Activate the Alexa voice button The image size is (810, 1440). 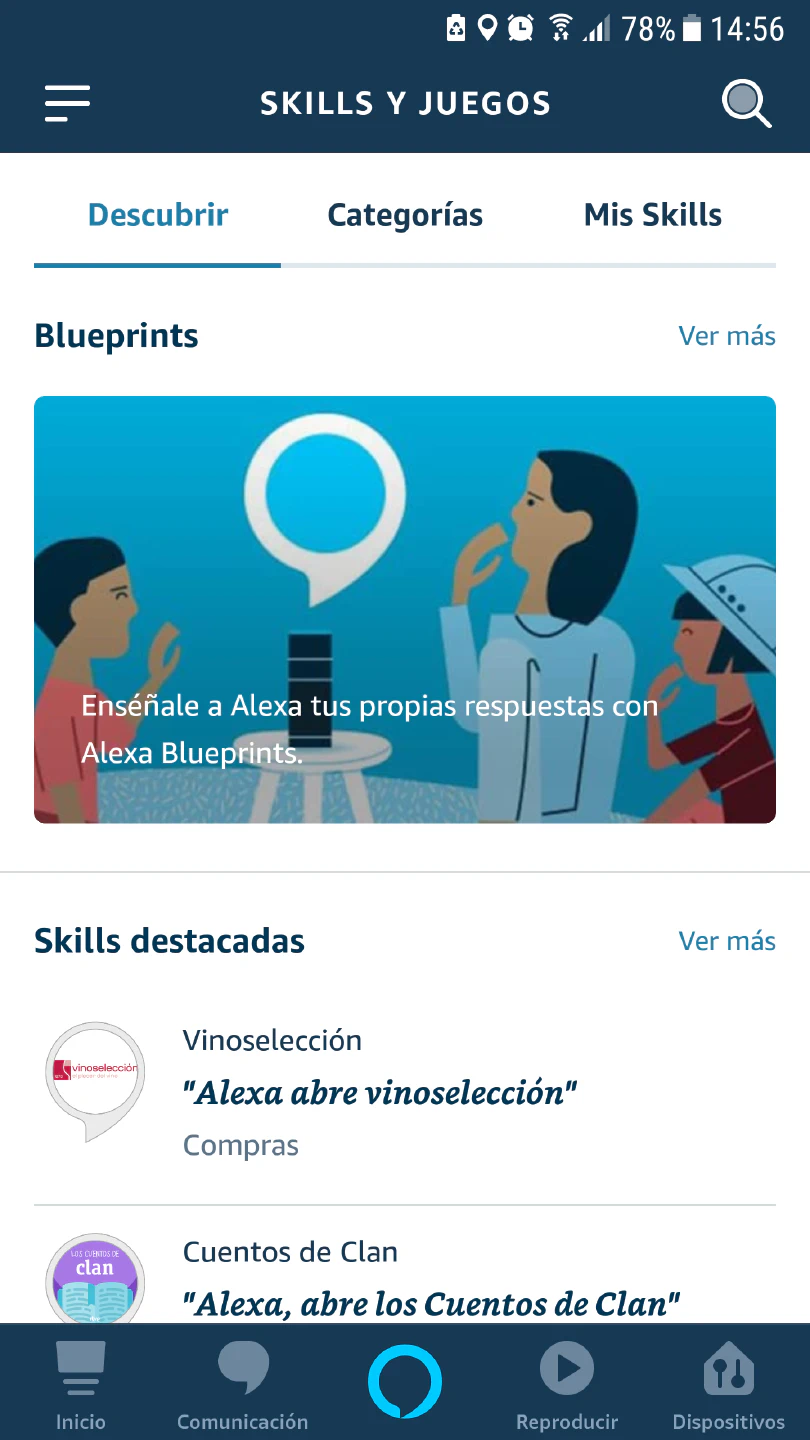point(404,1382)
